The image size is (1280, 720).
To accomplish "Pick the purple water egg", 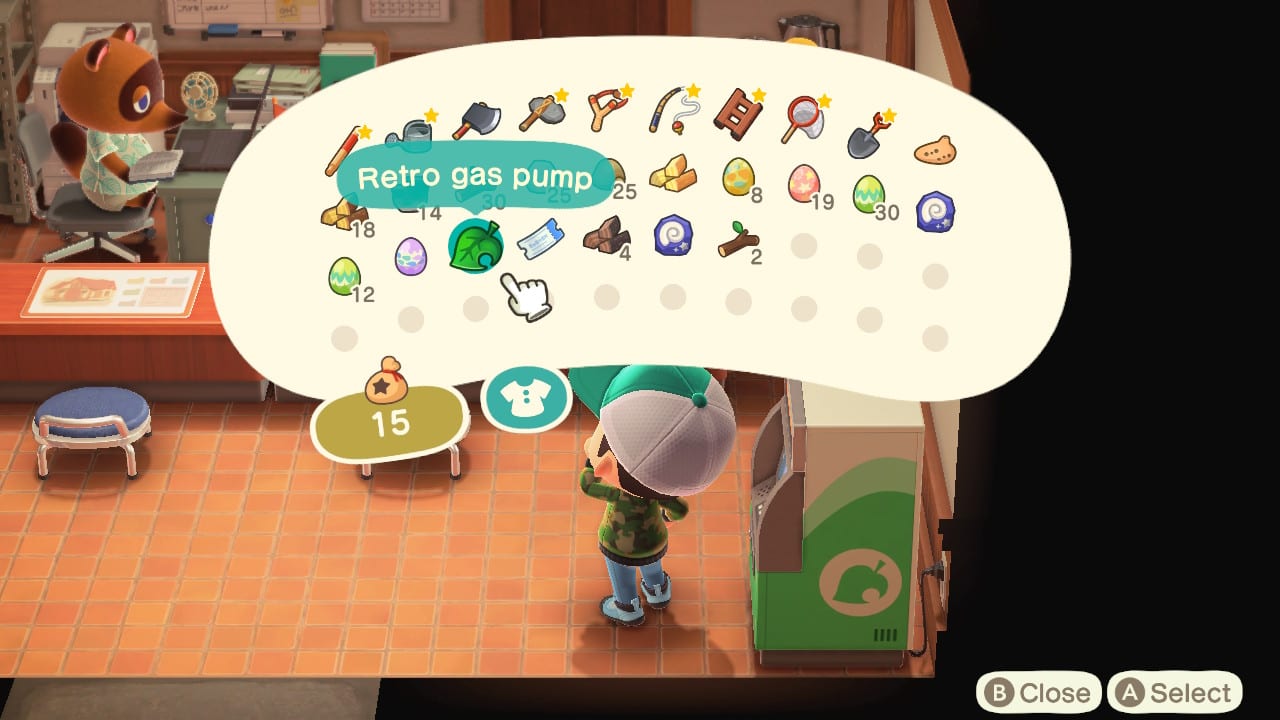I will [x=410, y=256].
